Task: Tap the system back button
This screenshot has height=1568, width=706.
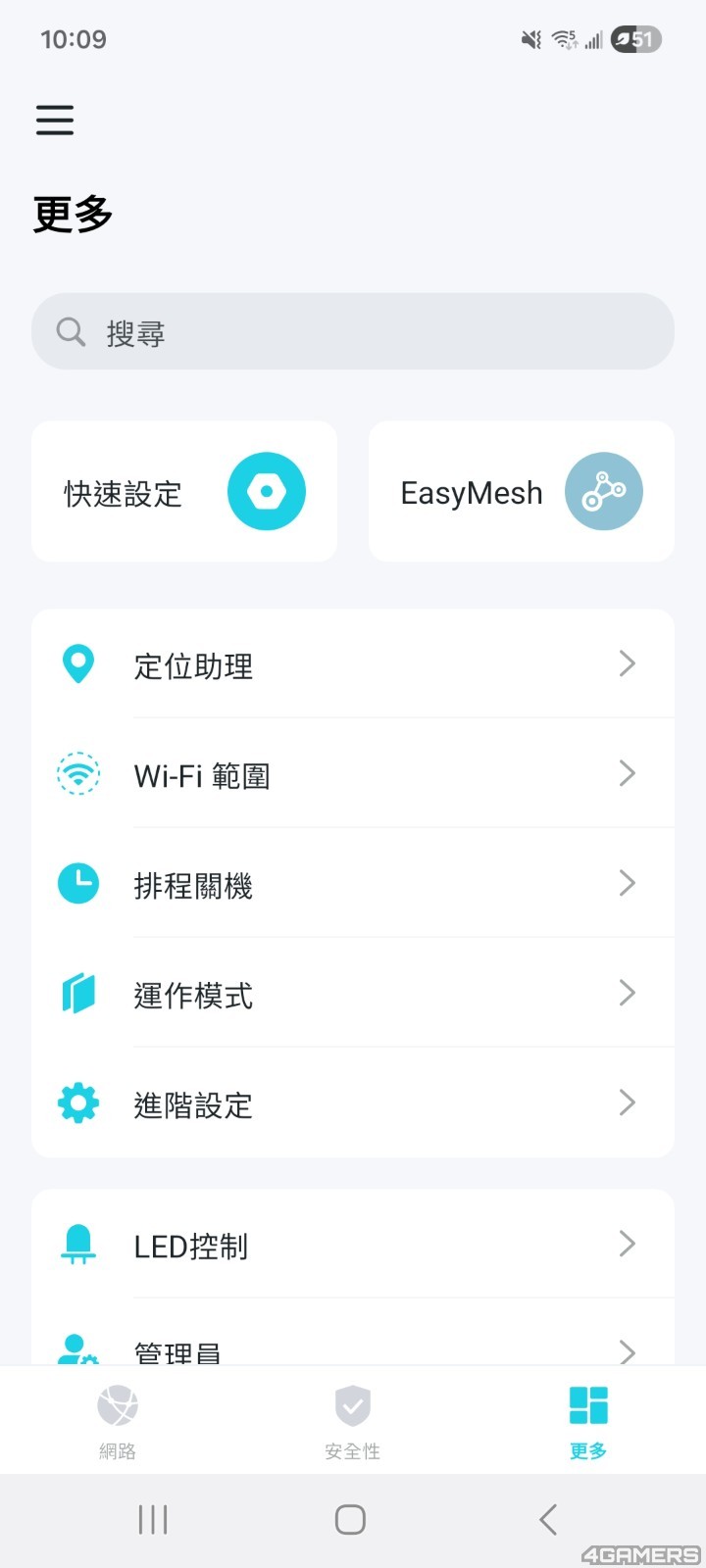Action: pos(548,1520)
